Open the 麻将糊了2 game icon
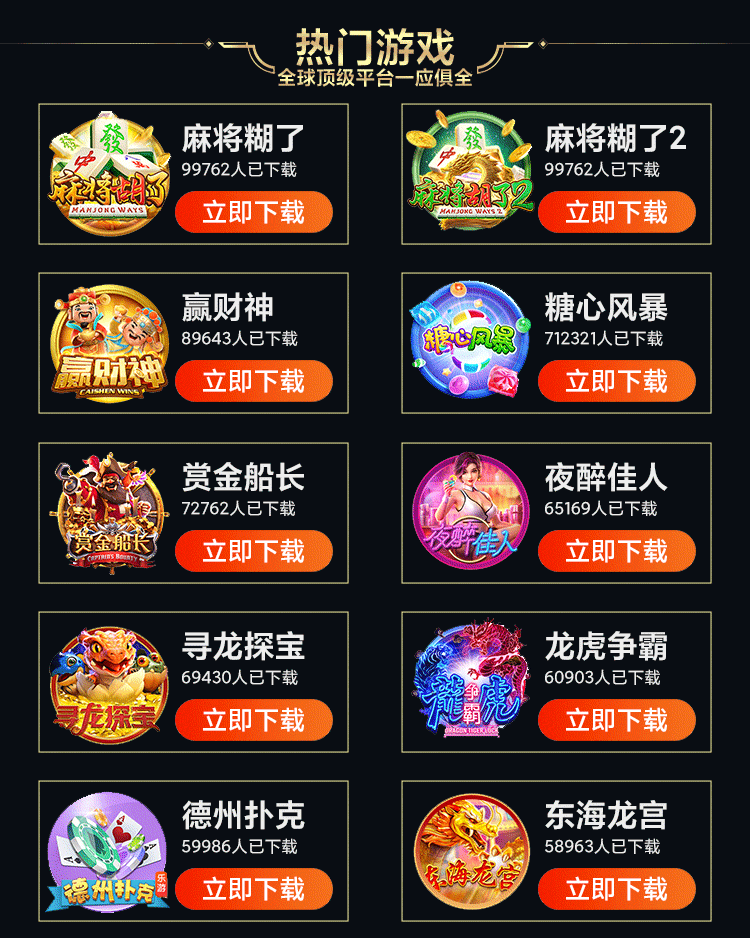The height and width of the screenshot is (938, 750). click(468, 170)
